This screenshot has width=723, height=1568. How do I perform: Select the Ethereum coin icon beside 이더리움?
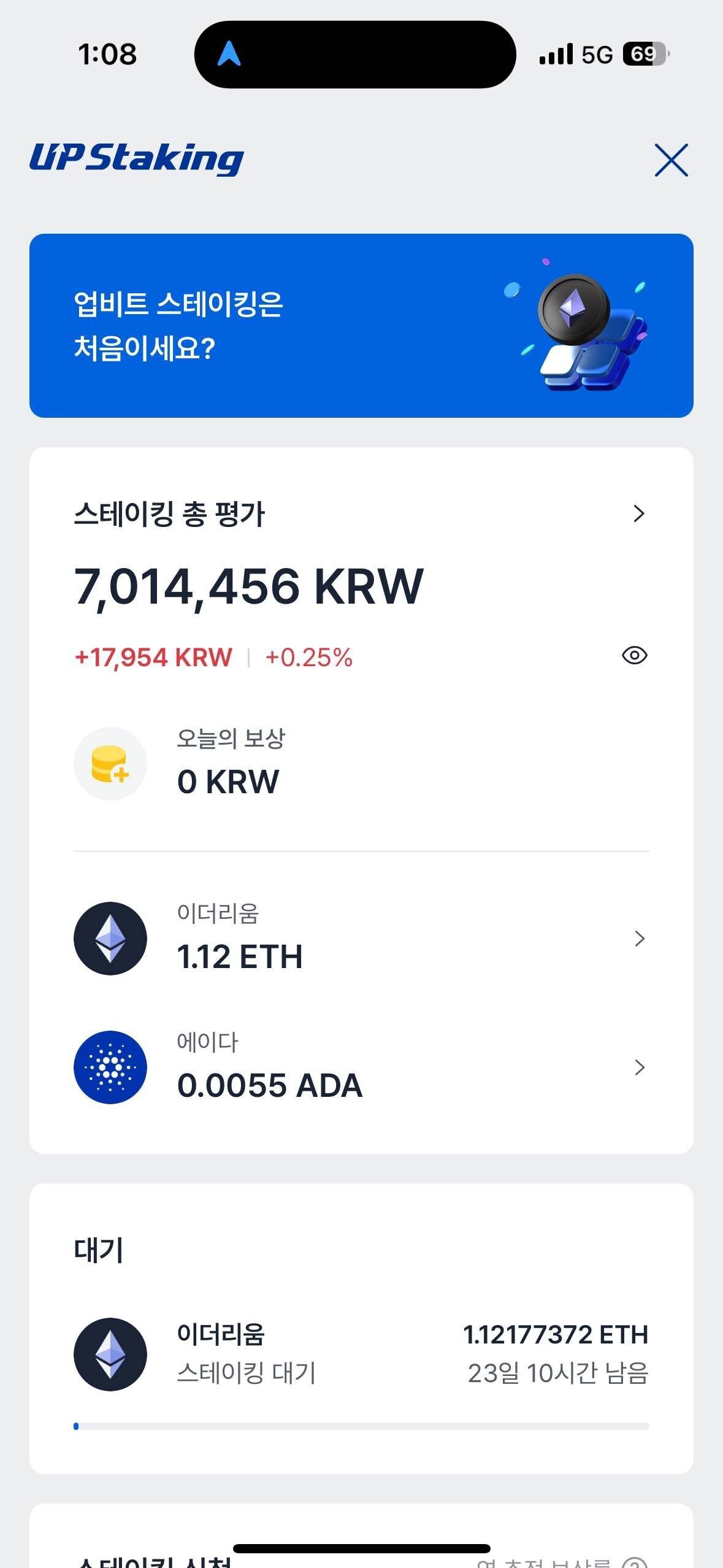pyautogui.click(x=110, y=938)
